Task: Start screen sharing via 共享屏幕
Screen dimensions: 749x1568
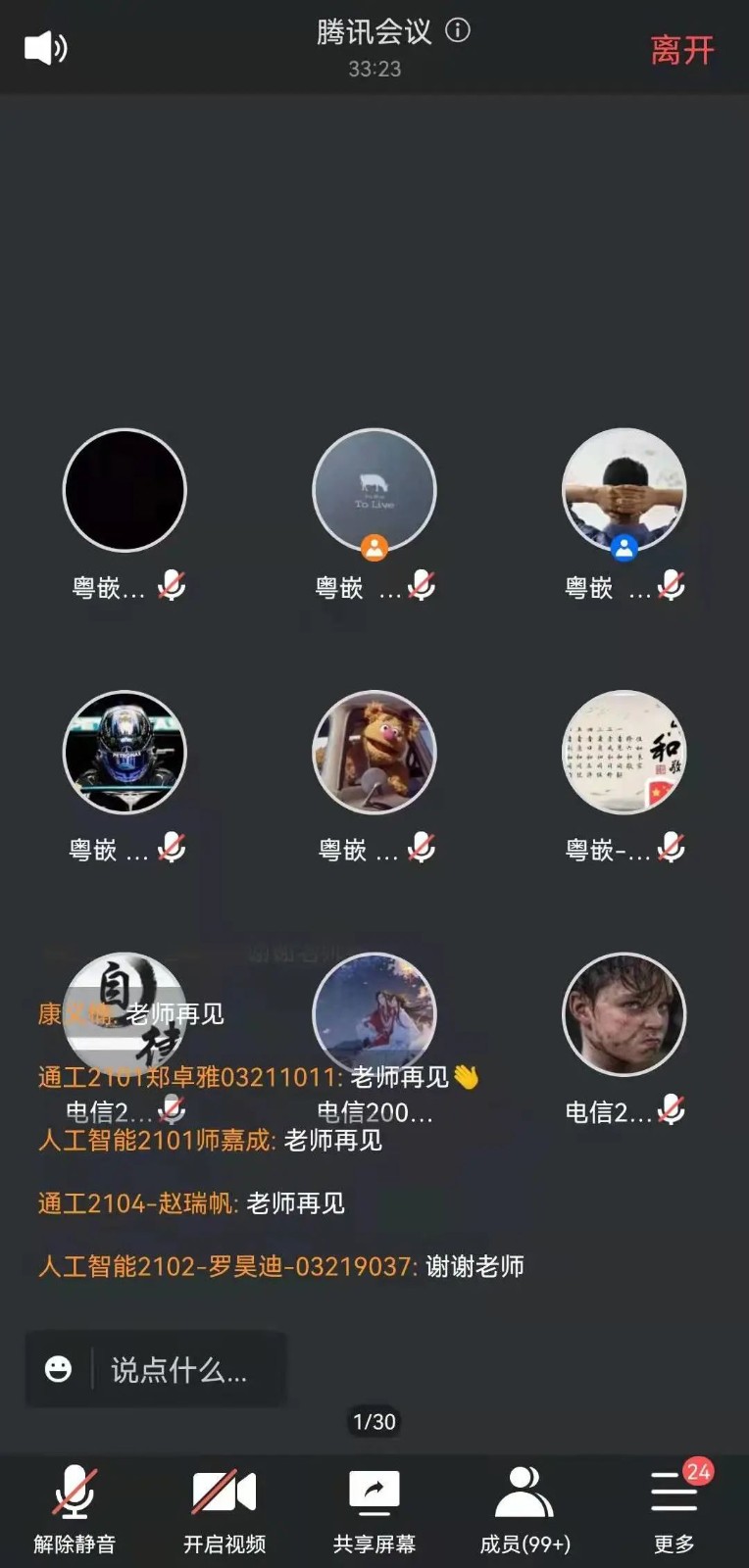Action: pos(374,1509)
